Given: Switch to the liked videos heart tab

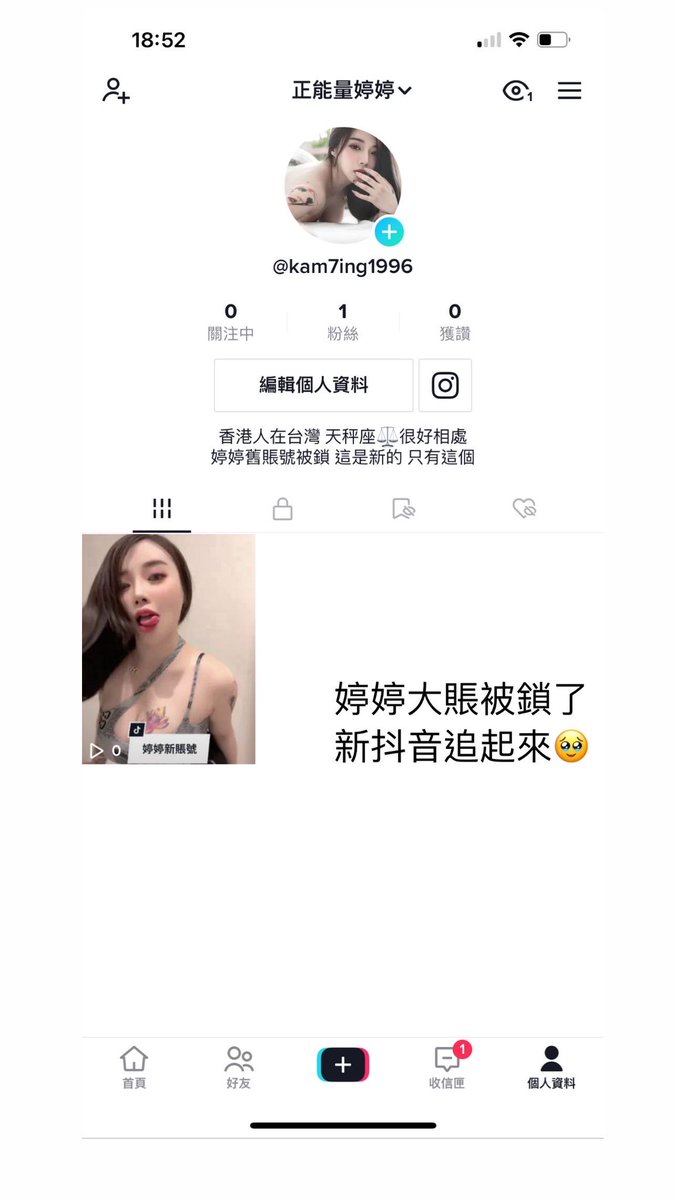Looking at the screenshot, I should 524,509.
